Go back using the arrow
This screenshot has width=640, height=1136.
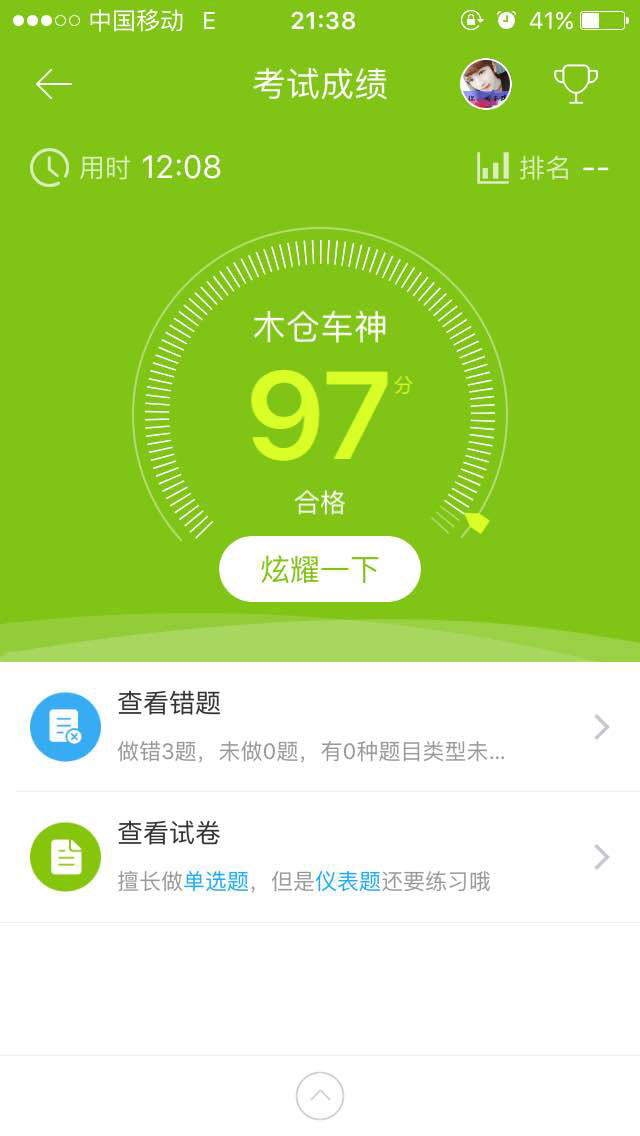click(54, 84)
